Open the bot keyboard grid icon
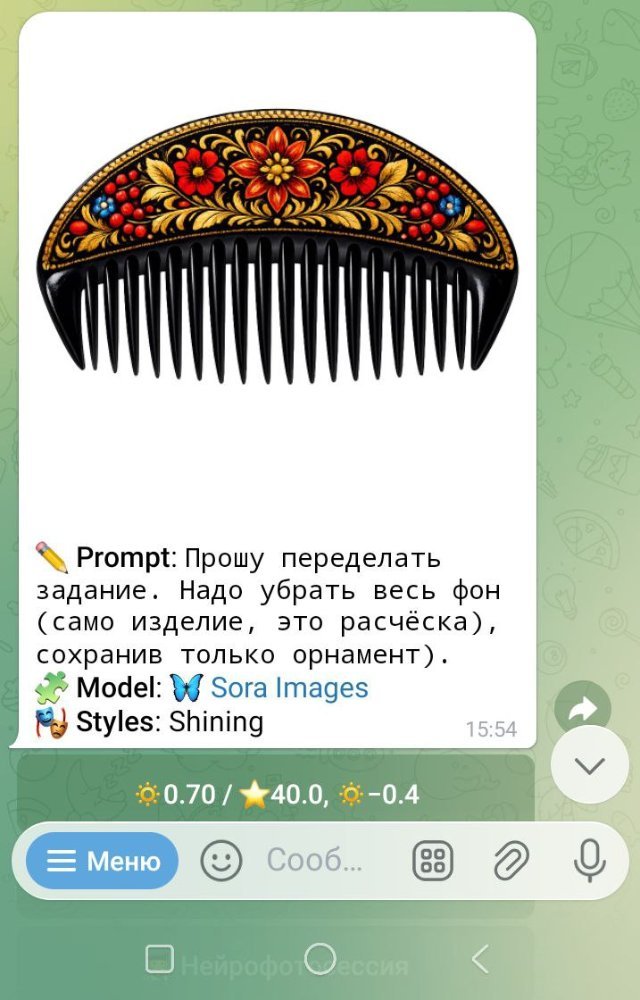Screen dimensions: 640x1000 point(433,861)
